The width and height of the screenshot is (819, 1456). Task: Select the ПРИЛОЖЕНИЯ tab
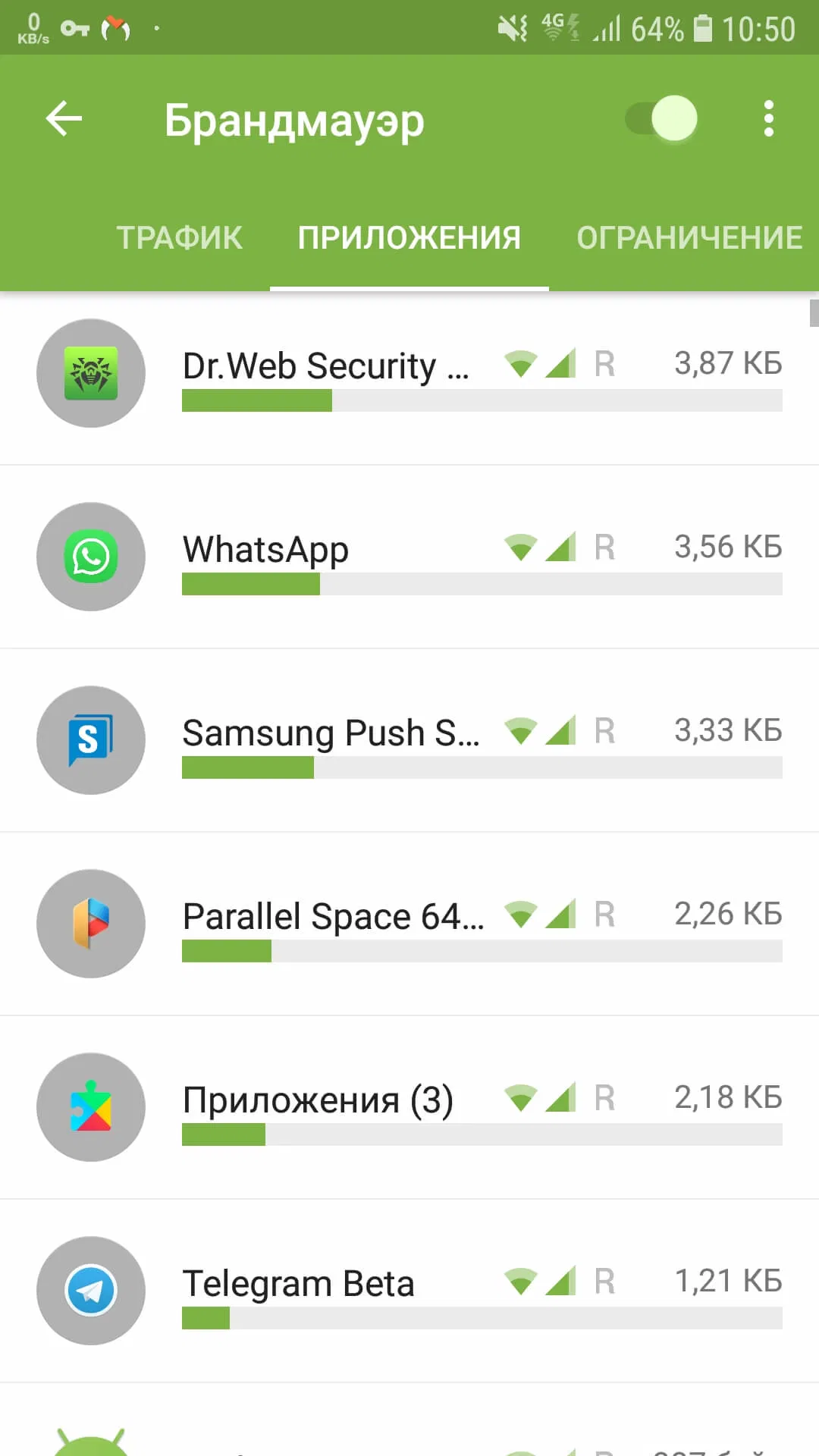click(409, 238)
